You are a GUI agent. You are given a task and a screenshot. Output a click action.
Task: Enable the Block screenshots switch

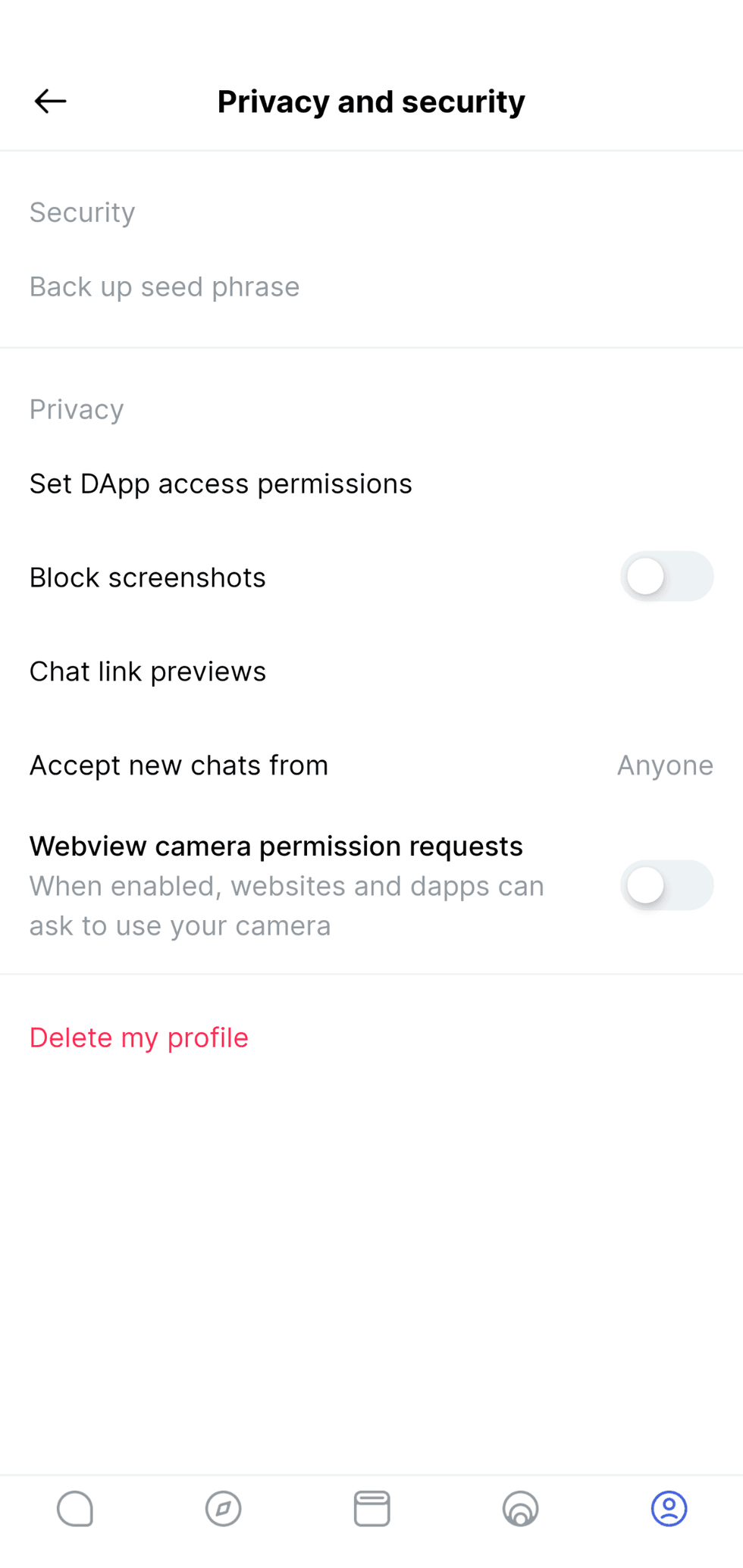[x=666, y=577]
